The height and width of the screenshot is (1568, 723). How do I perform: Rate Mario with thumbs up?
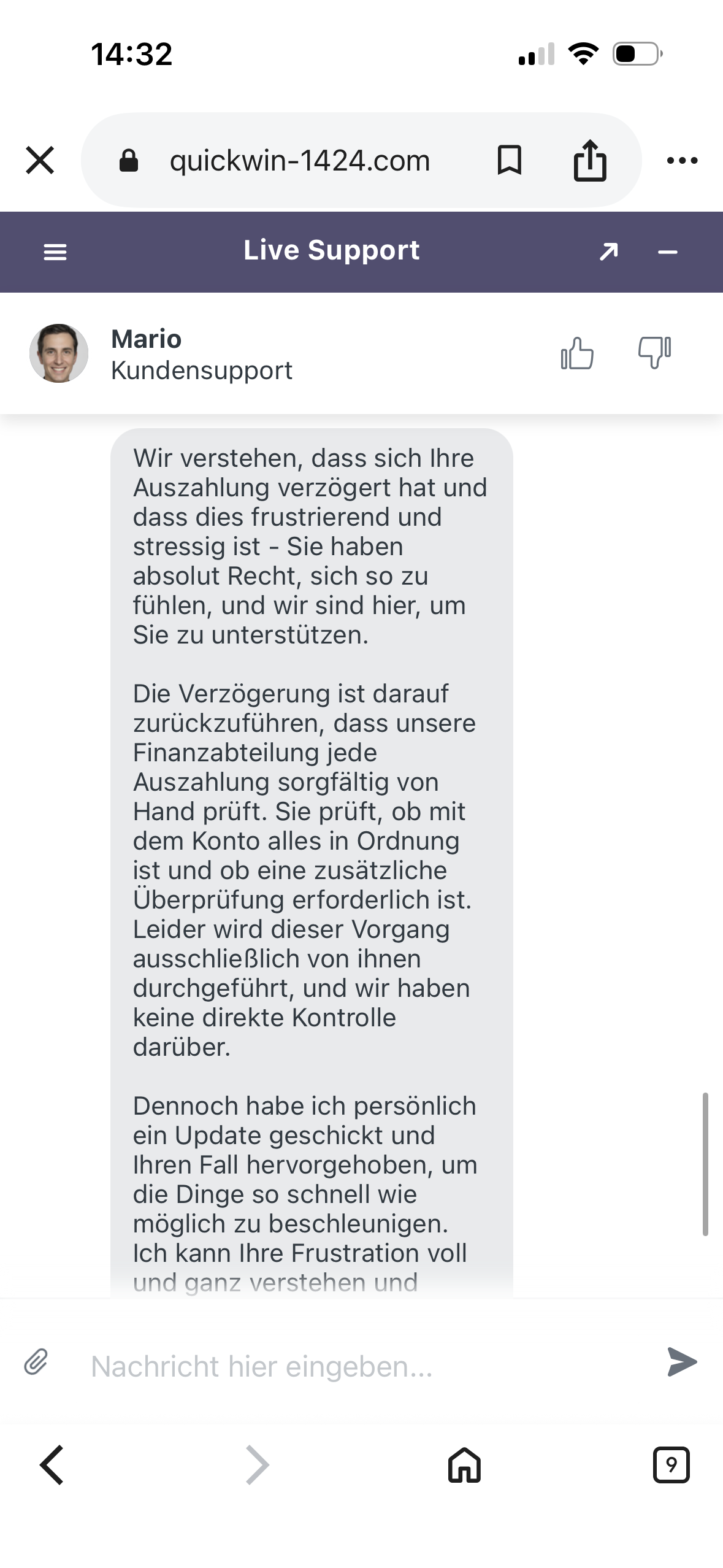[x=576, y=353]
